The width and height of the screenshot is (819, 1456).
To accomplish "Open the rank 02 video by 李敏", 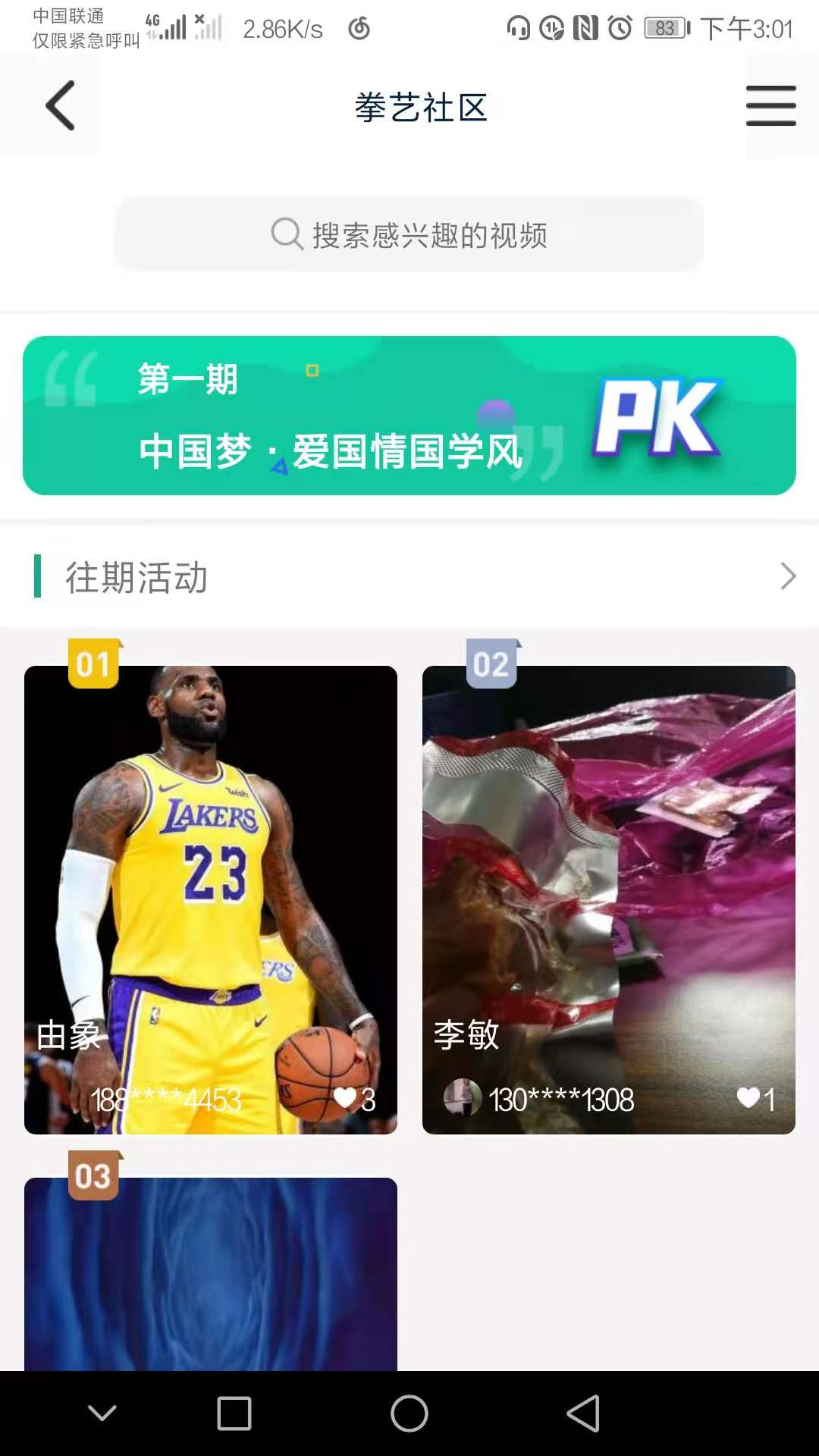I will (x=608, y=872).
